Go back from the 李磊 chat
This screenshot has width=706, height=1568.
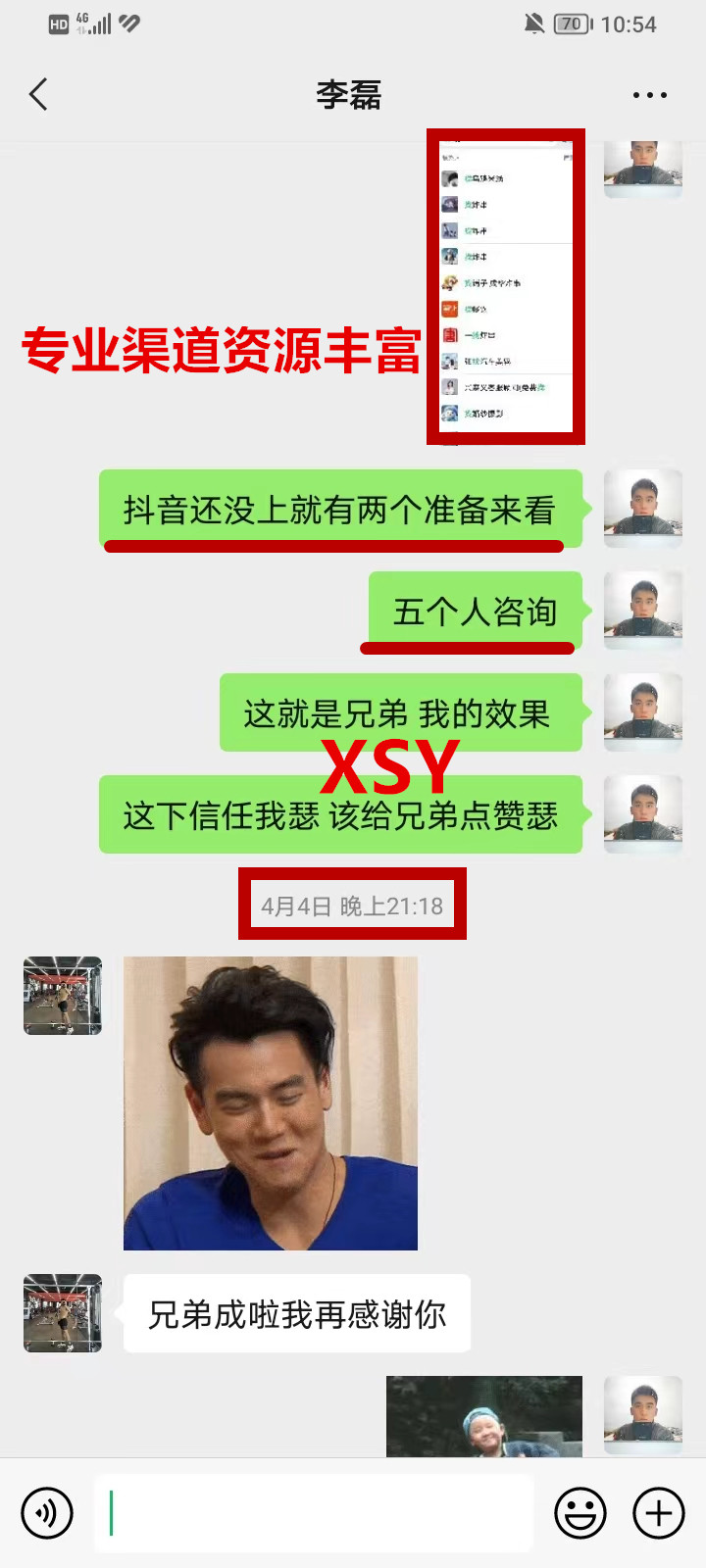click(39, 95)
